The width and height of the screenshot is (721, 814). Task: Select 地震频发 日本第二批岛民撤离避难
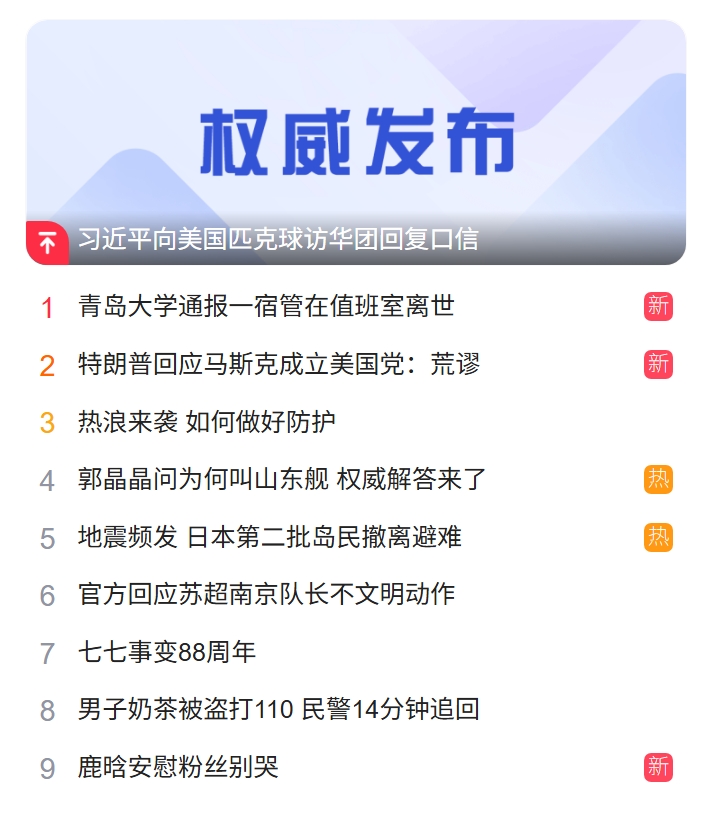pyautogui.click(x=270, y=538)
